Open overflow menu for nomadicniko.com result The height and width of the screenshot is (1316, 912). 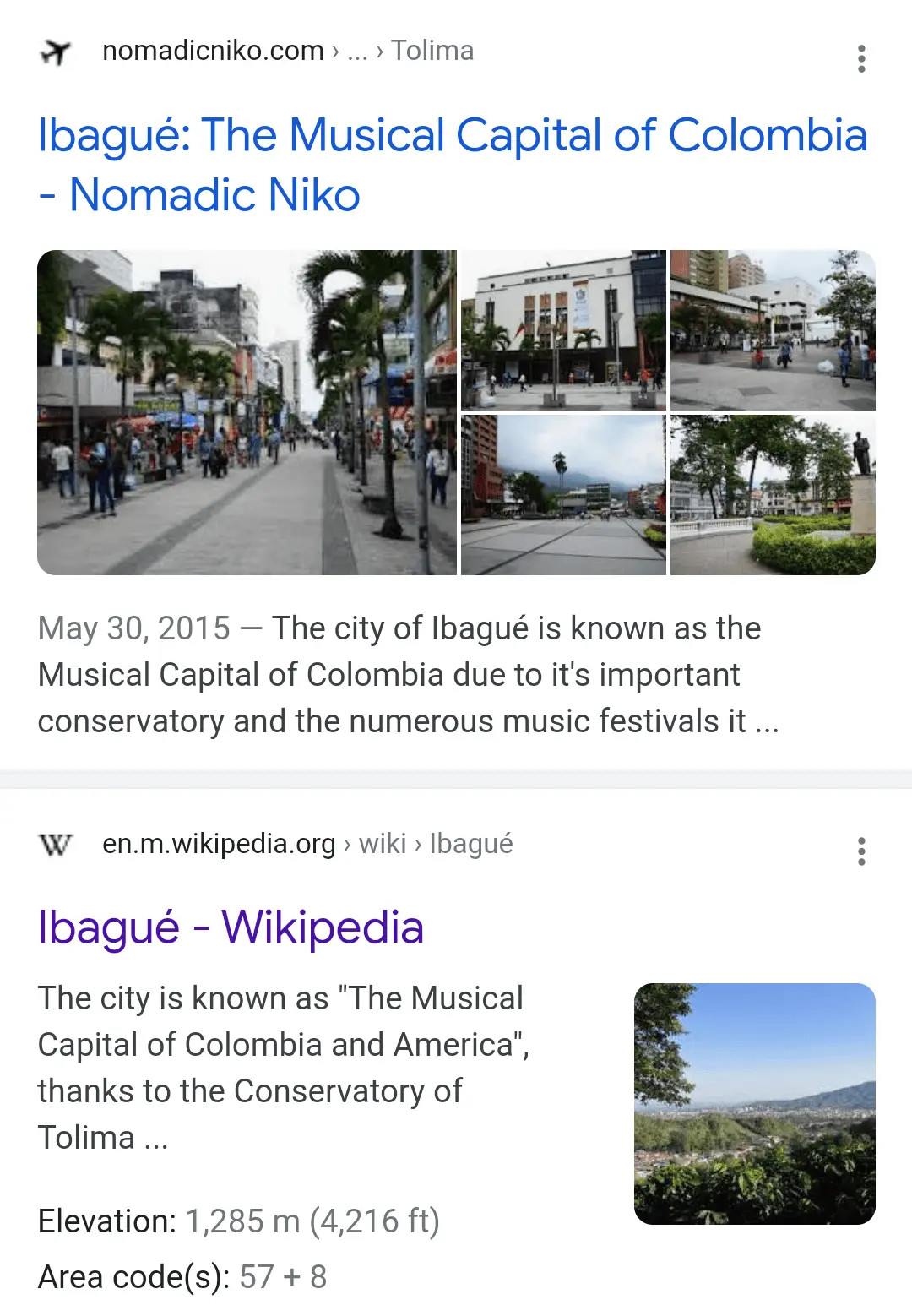point(861,58)
